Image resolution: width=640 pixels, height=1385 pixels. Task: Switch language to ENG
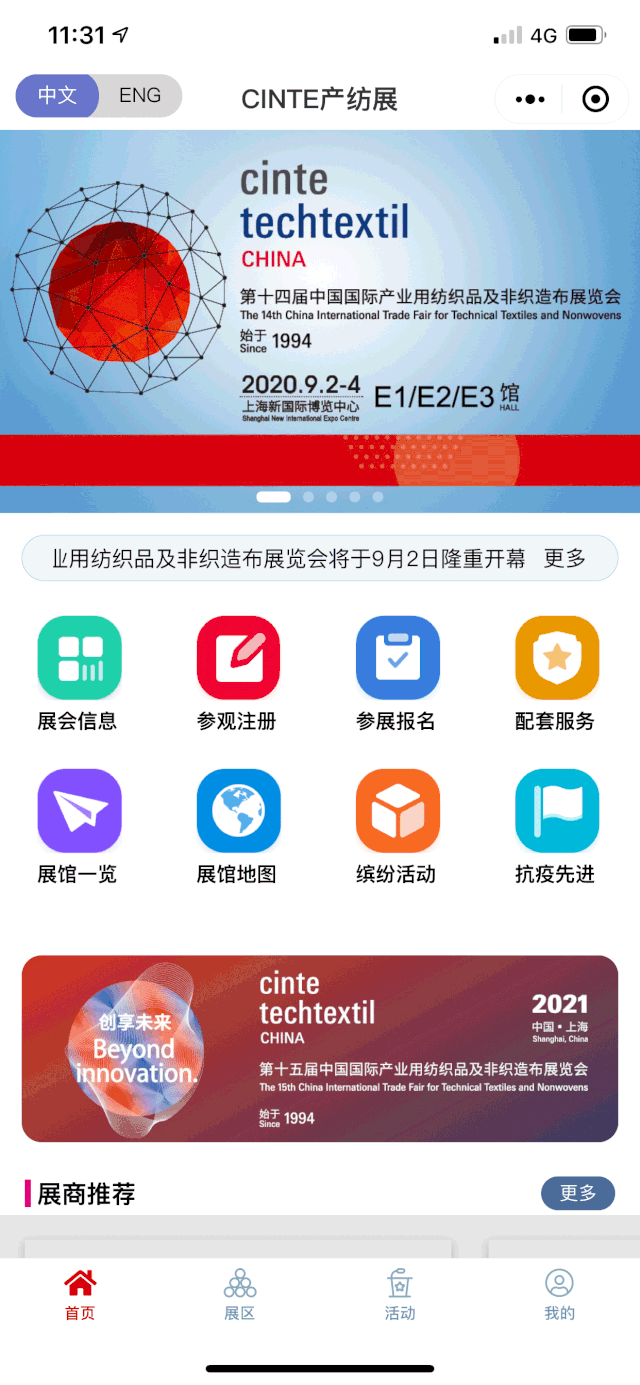140,96
